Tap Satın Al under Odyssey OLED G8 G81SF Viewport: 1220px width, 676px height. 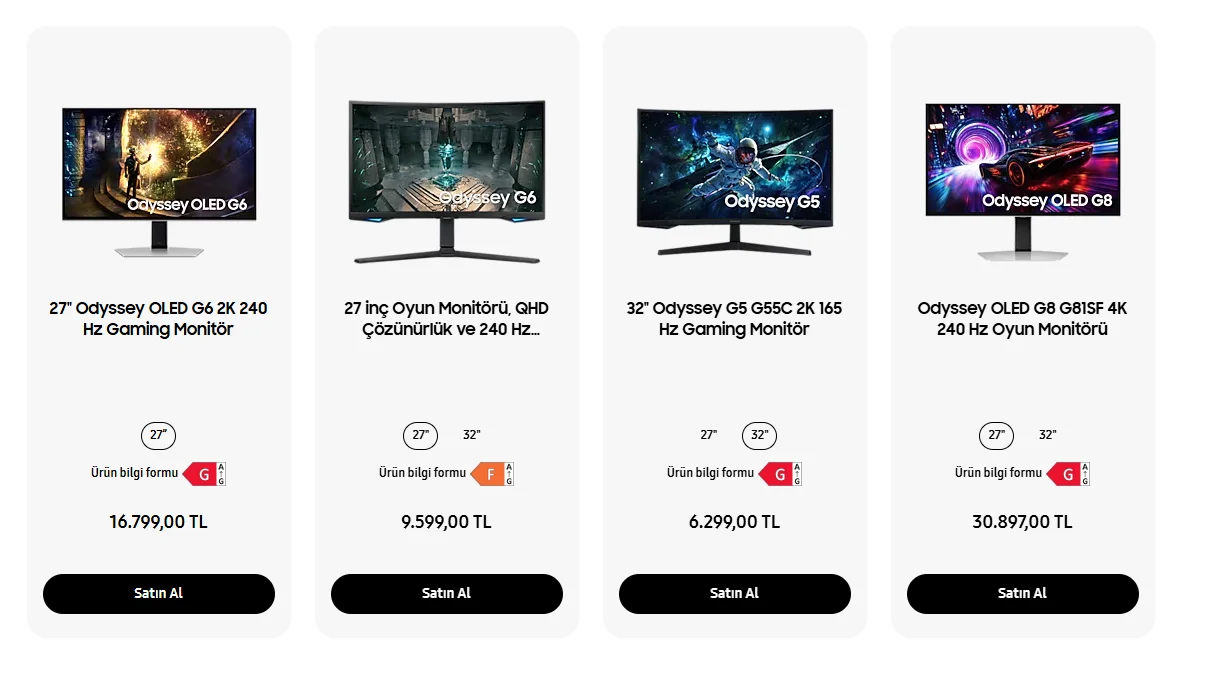coord(1022,593)
